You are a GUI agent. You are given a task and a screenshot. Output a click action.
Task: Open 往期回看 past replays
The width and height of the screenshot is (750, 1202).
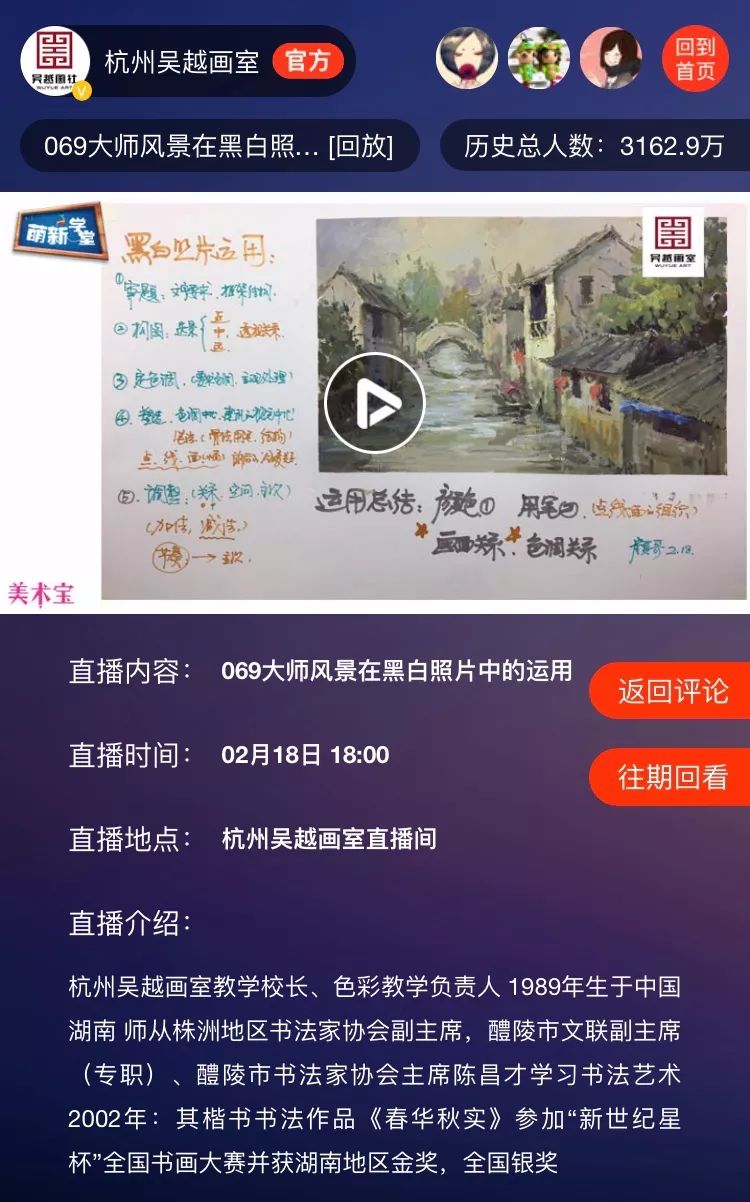672,777
